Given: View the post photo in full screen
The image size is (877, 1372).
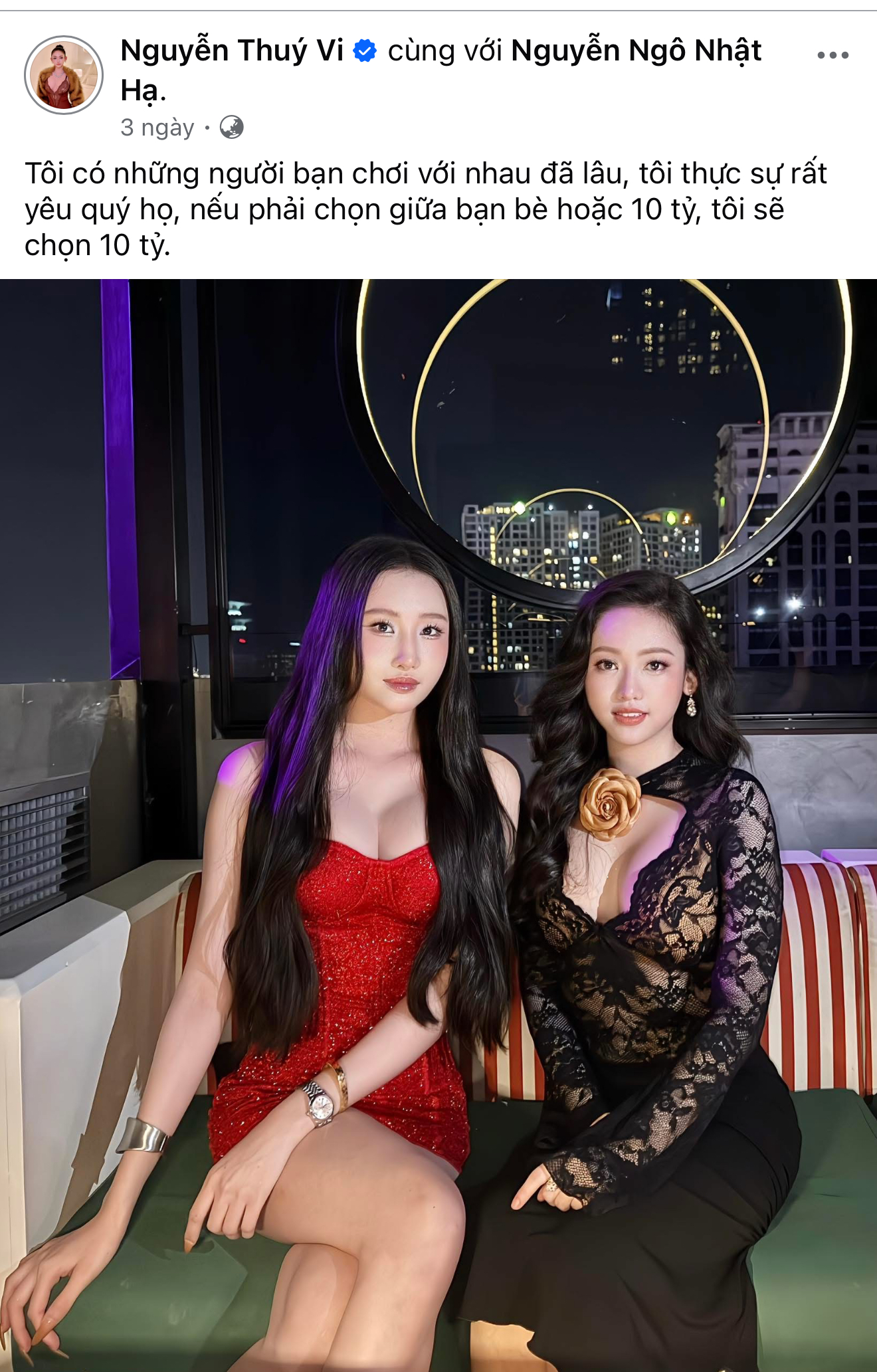Looking at the screenshot, I should (438, 824).
